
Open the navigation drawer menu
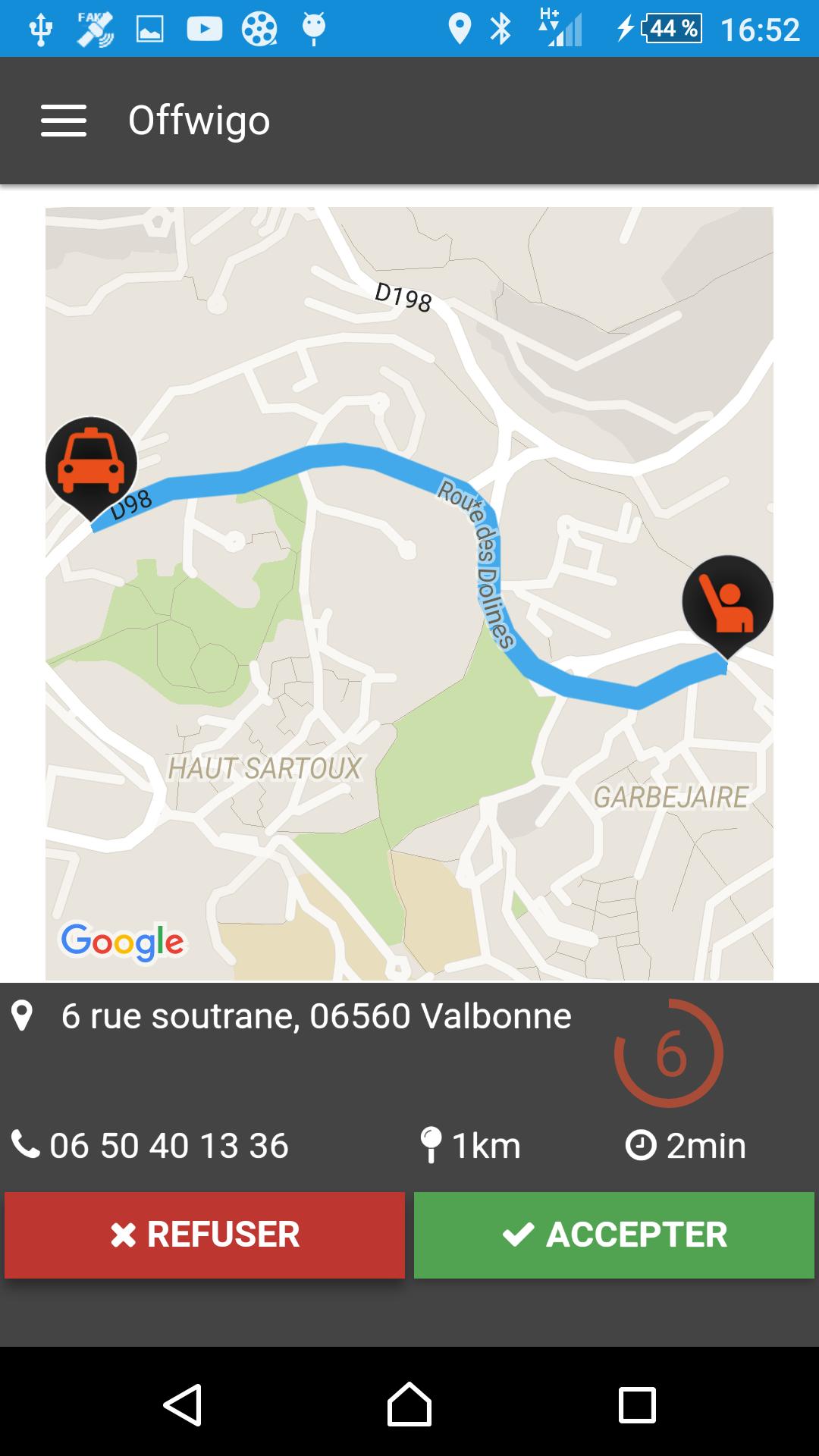64,121
